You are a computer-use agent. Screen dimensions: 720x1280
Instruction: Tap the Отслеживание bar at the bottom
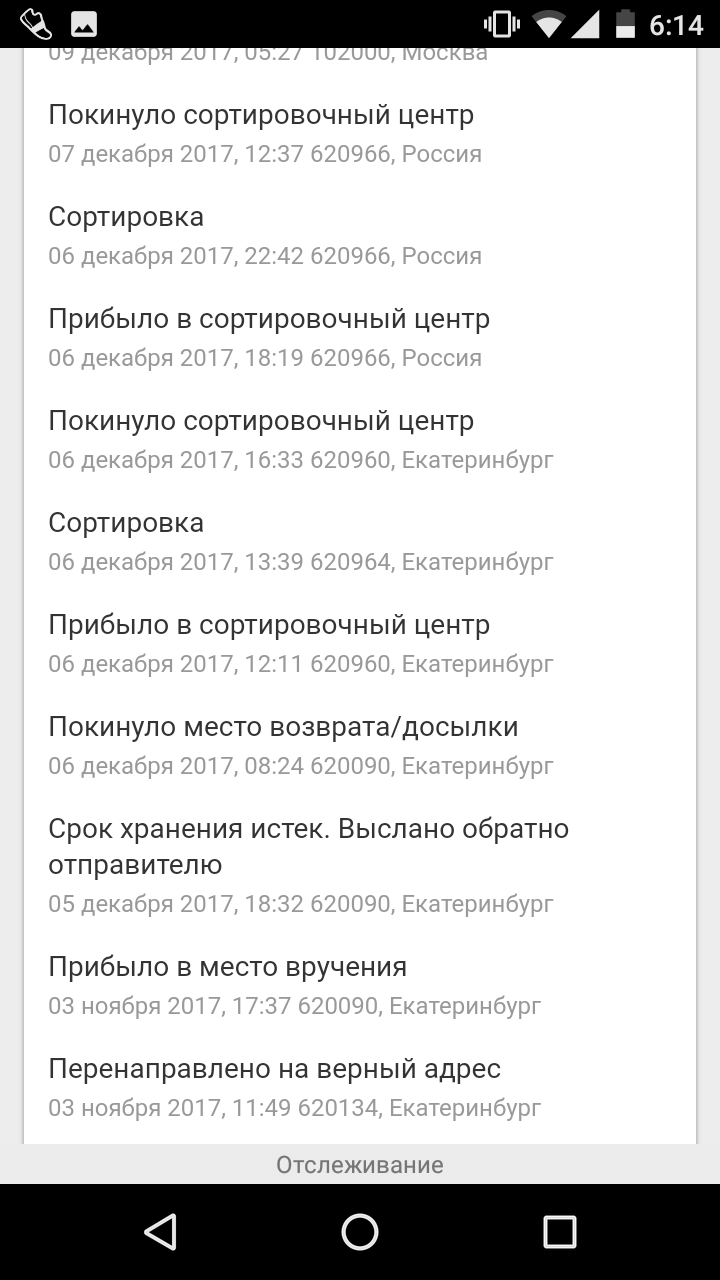point(360,1164)
